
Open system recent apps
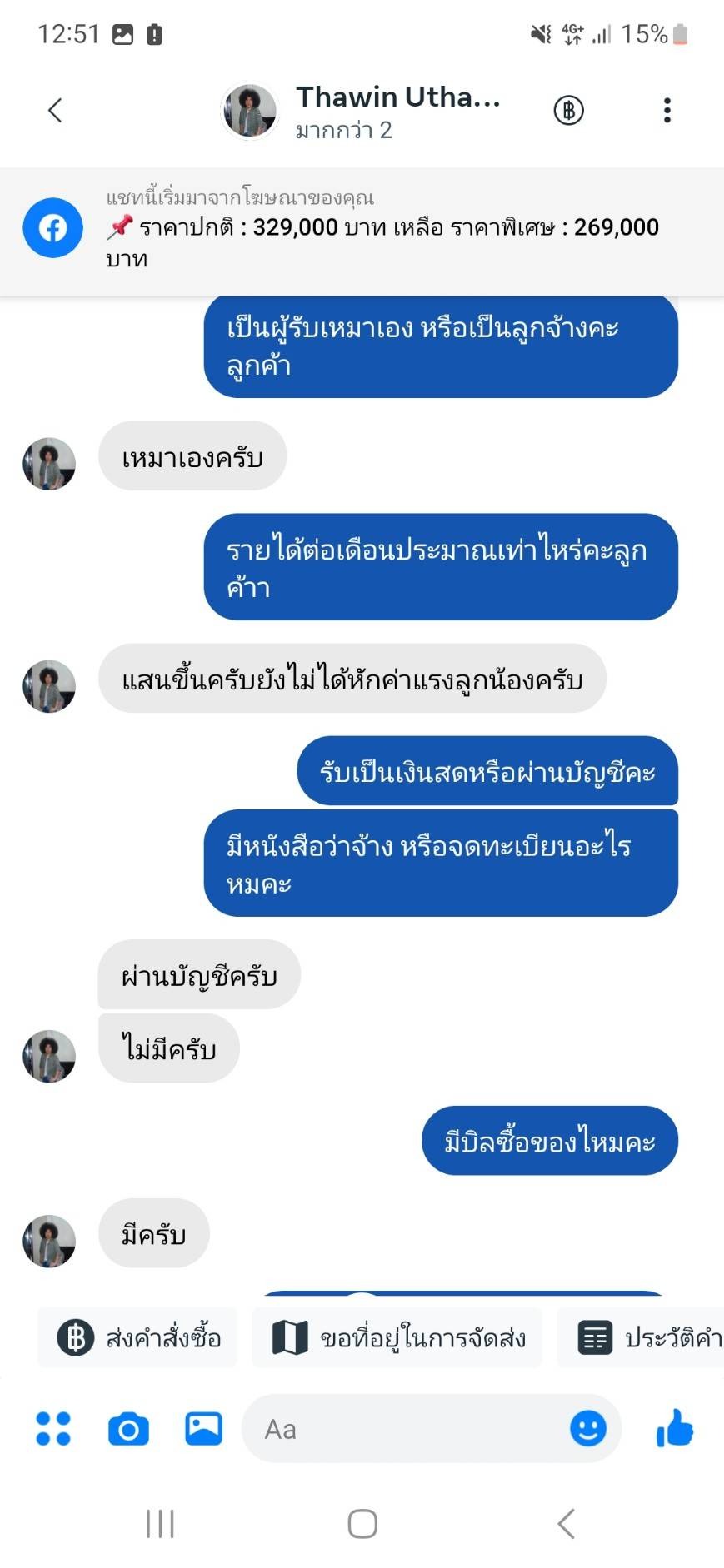160,1524
